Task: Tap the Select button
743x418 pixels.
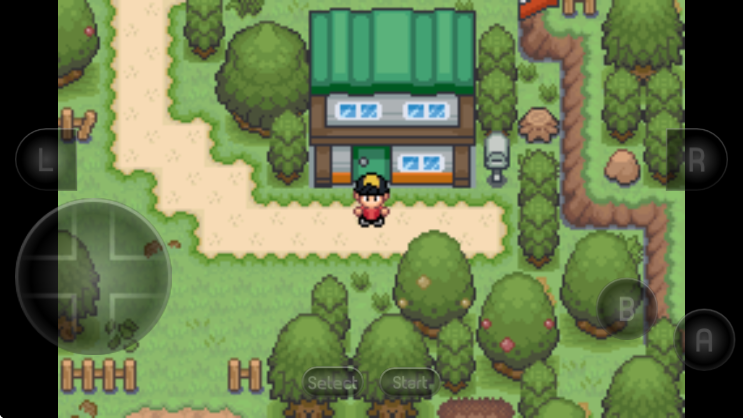Action: point(332,382)
